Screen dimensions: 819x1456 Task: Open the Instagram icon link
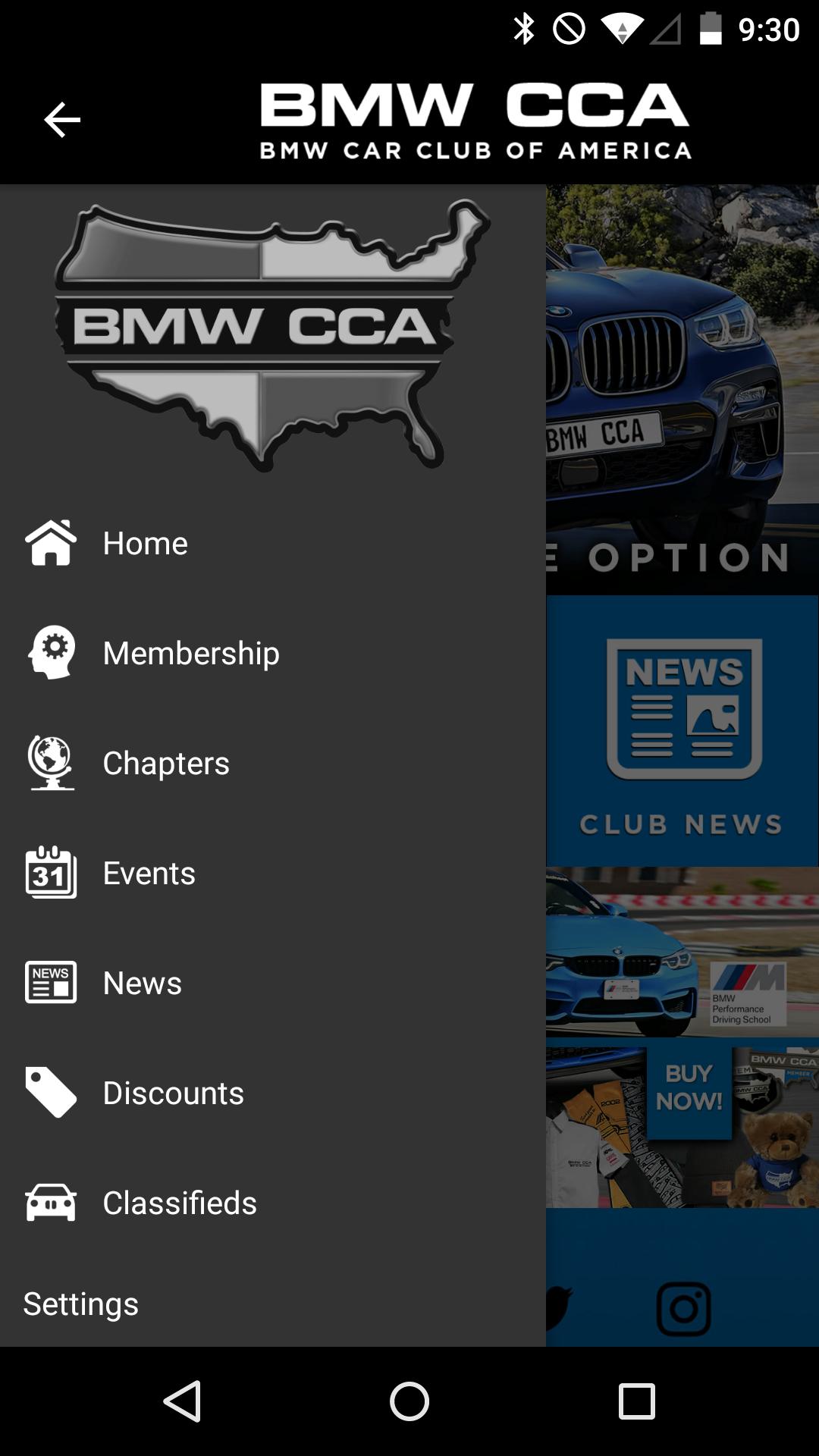click(684, 1308)
